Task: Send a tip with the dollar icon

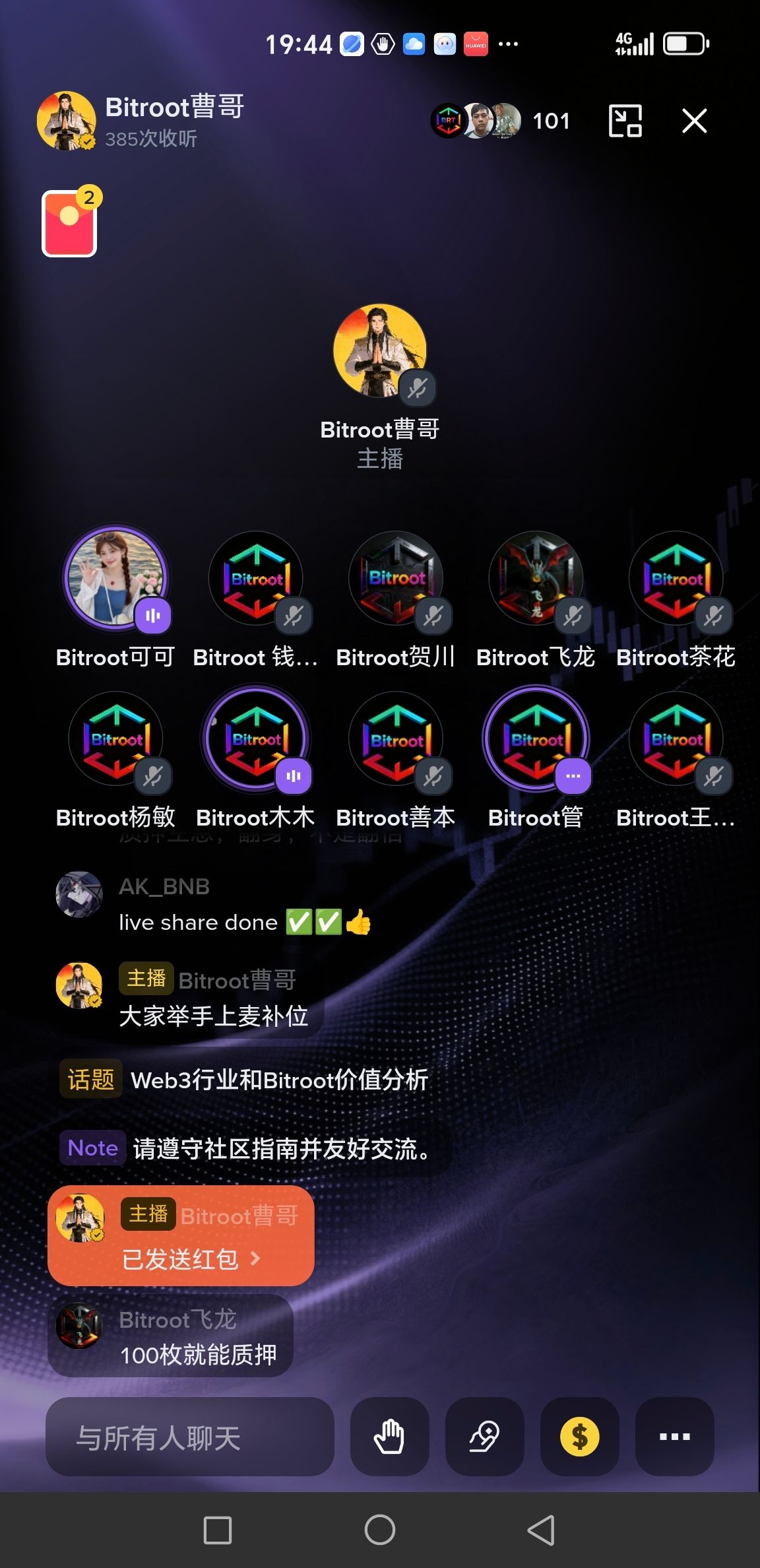Action: point(579,1437)
